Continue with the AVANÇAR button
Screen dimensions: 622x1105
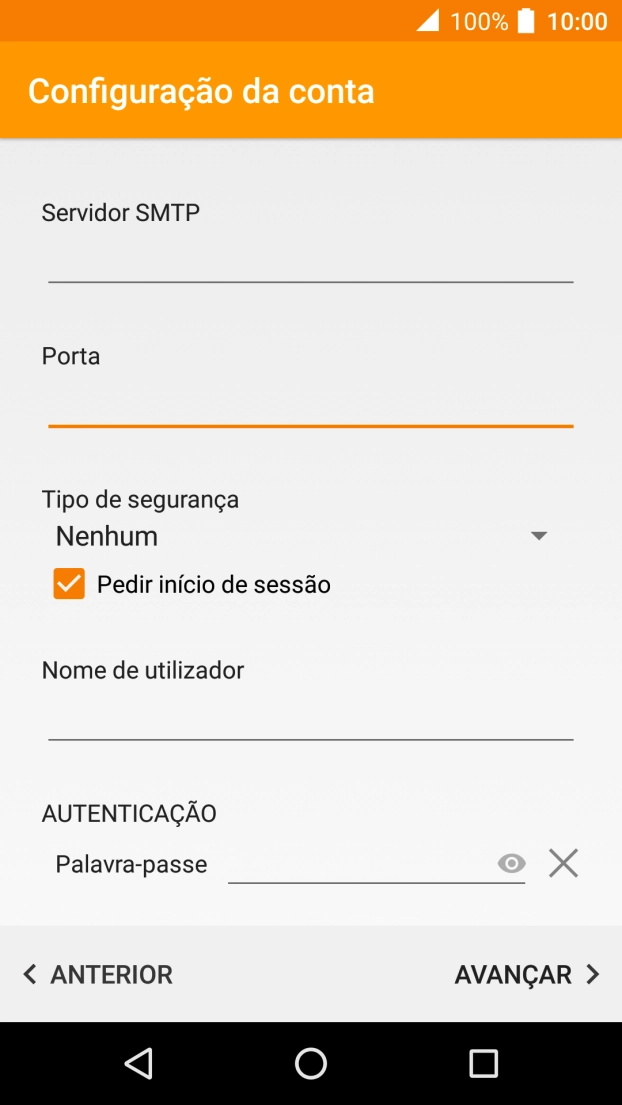pos(526,974)
